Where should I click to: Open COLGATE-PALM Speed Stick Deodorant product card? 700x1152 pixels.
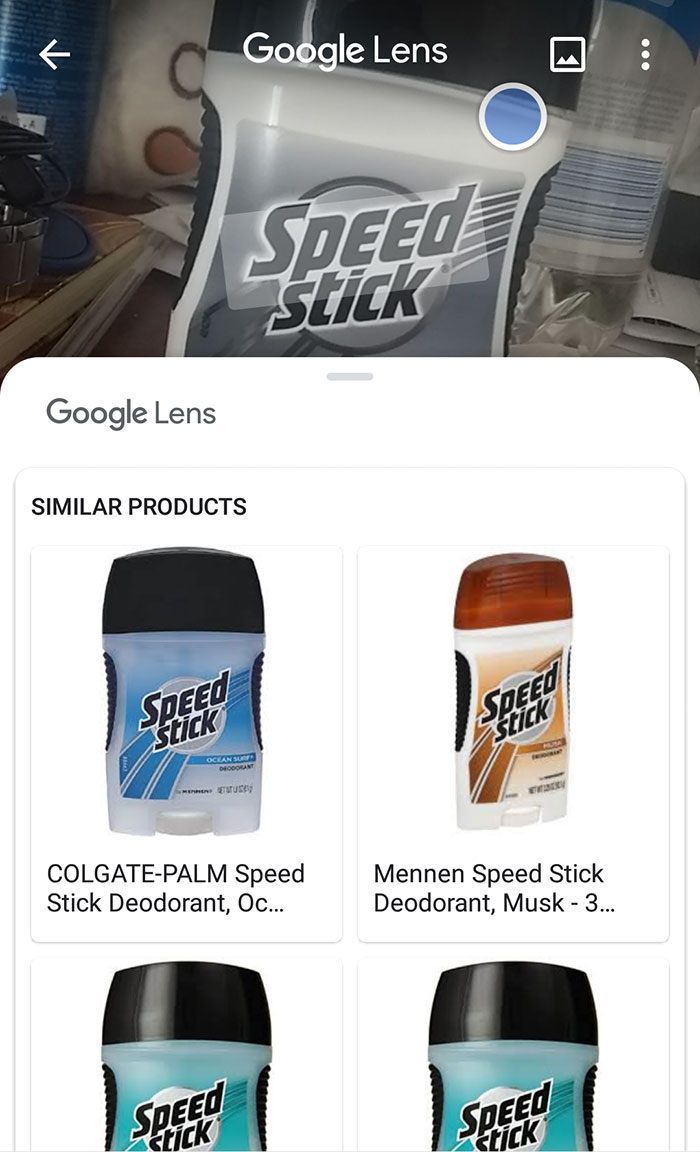click(x=186, y=743)
